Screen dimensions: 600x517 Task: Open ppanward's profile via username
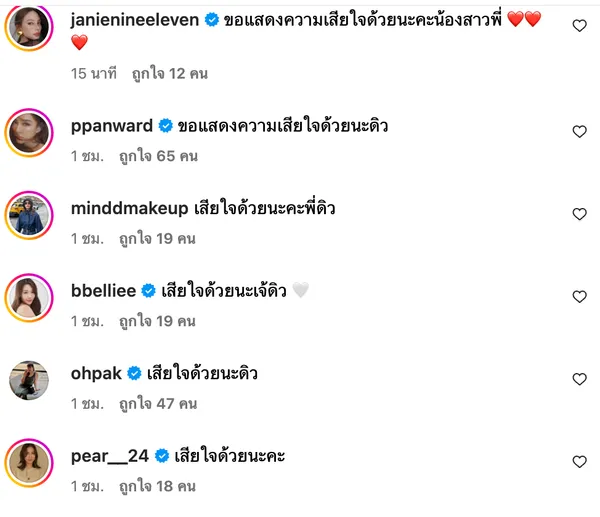(x=112, y=126)
